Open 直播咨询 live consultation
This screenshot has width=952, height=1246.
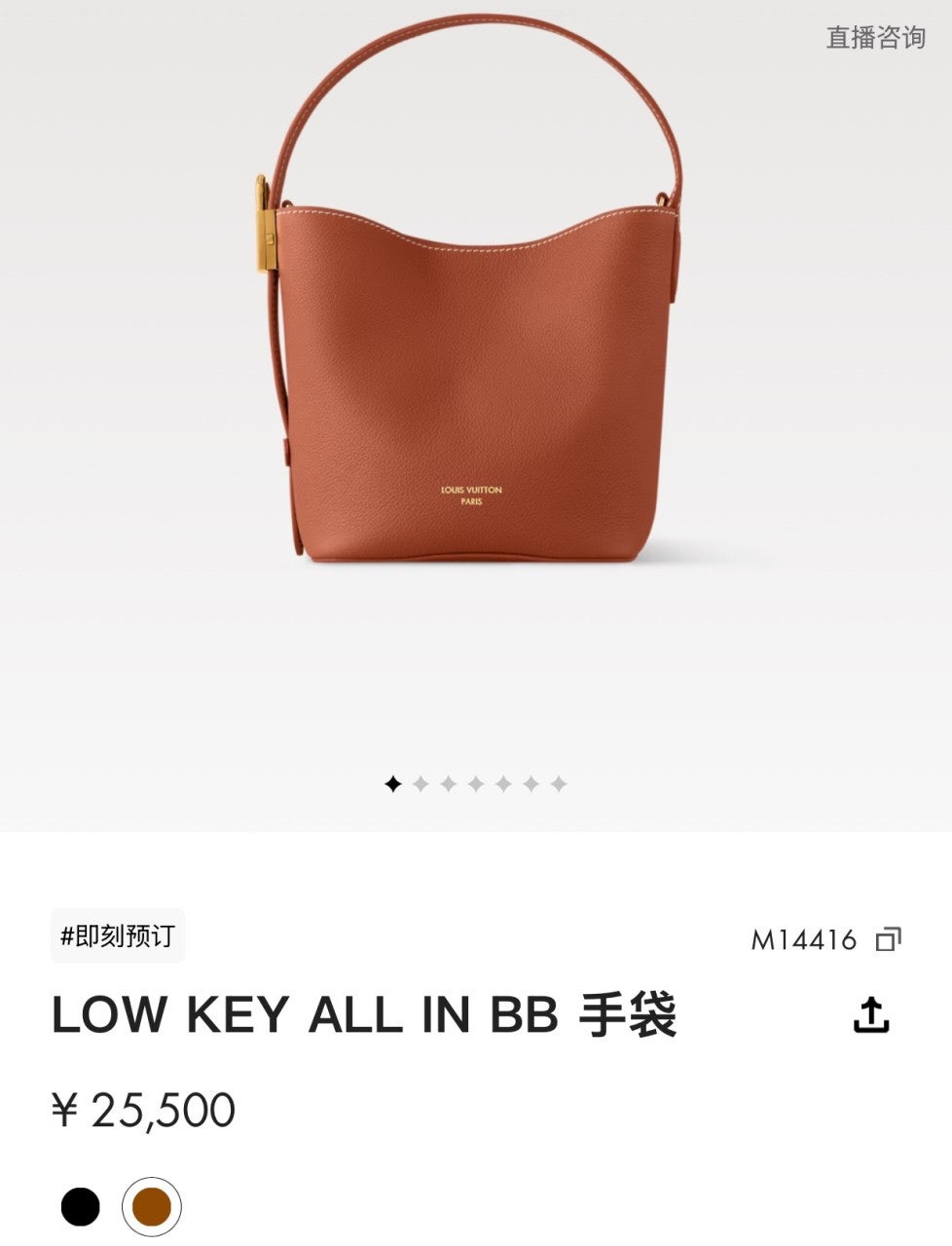point(874,38)
